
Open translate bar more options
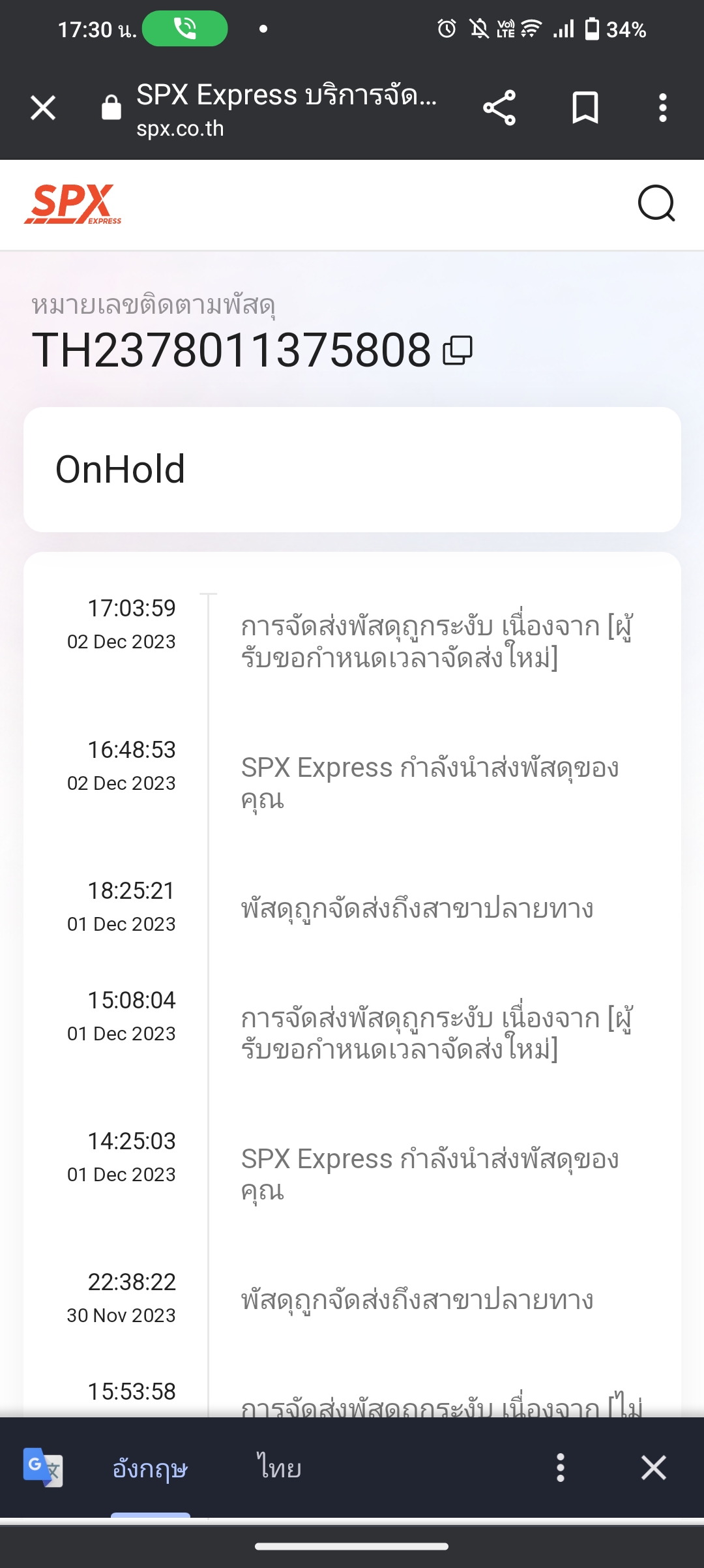click(560, 1468)
